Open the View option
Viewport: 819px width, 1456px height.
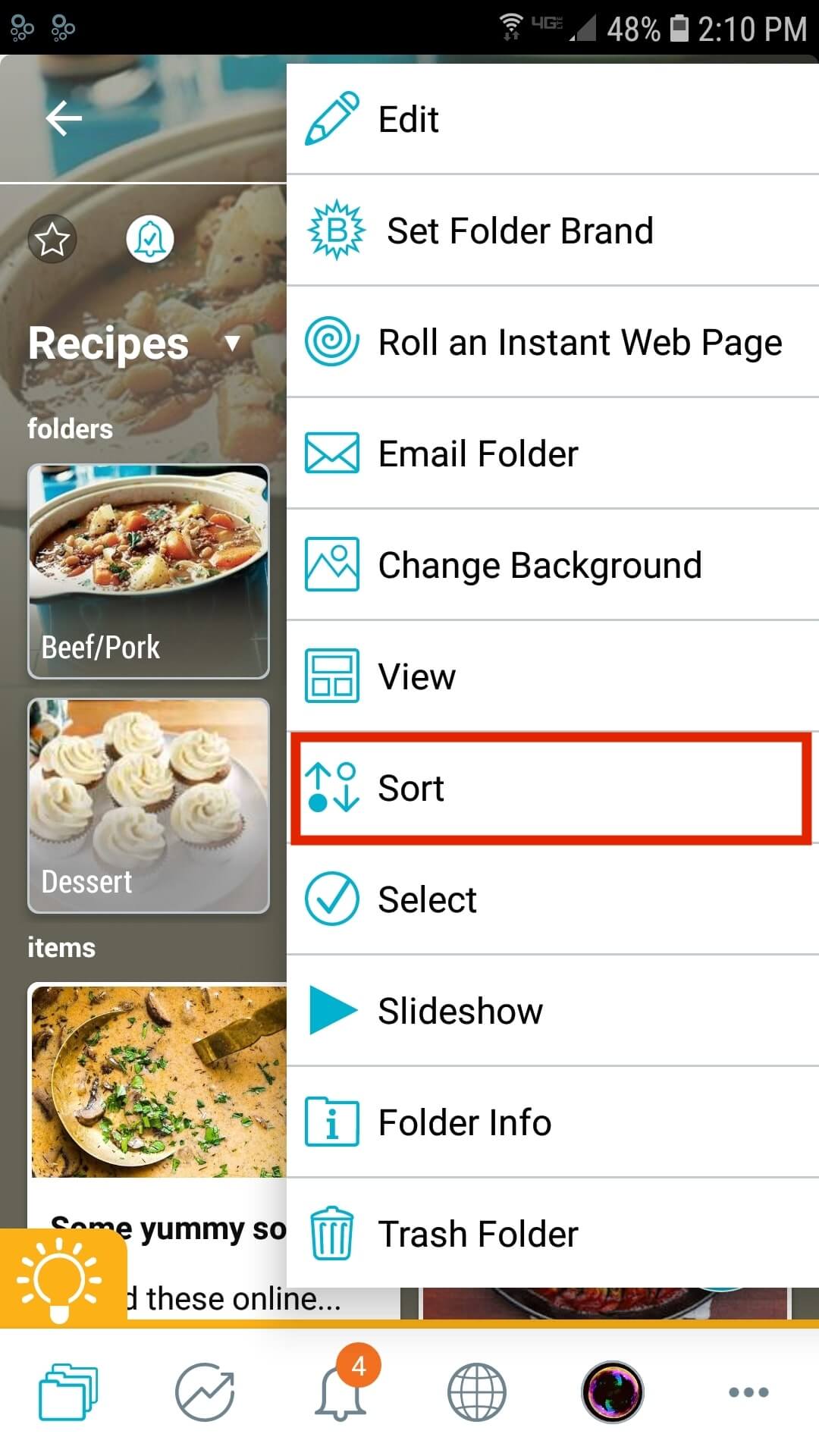click(553, 676)
